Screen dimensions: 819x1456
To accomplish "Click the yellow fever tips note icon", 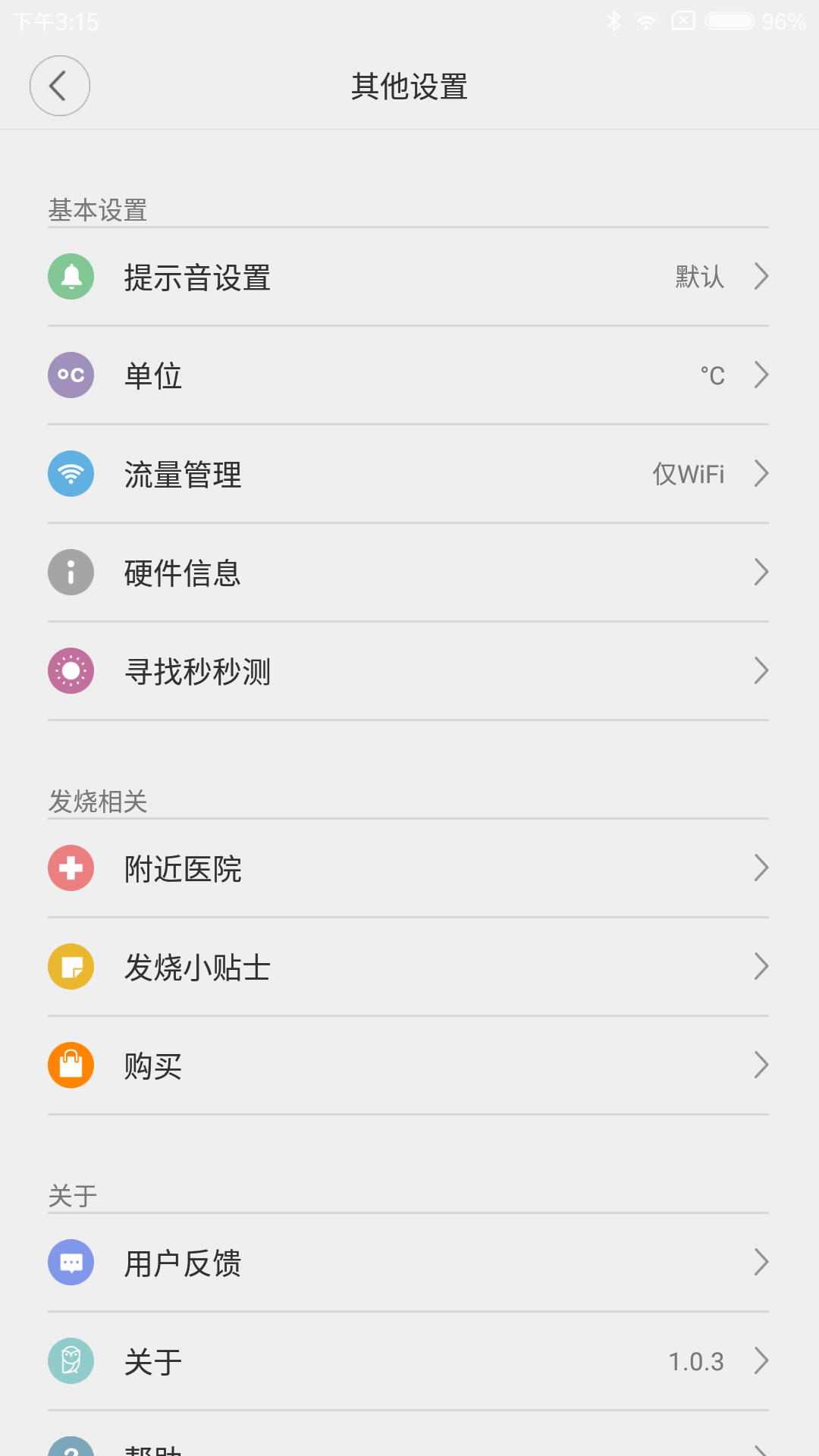I will click(71, 966).
